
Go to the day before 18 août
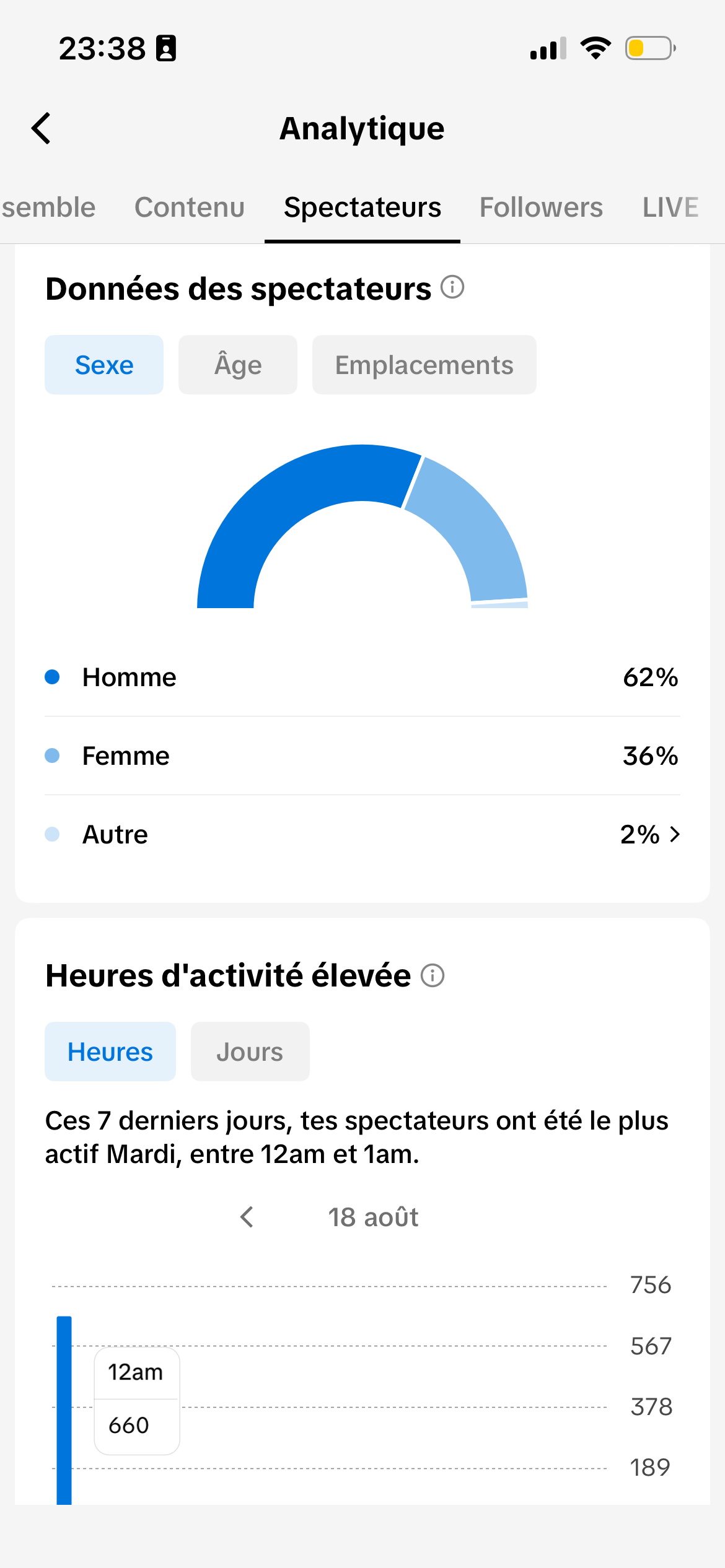[247, 1217]
